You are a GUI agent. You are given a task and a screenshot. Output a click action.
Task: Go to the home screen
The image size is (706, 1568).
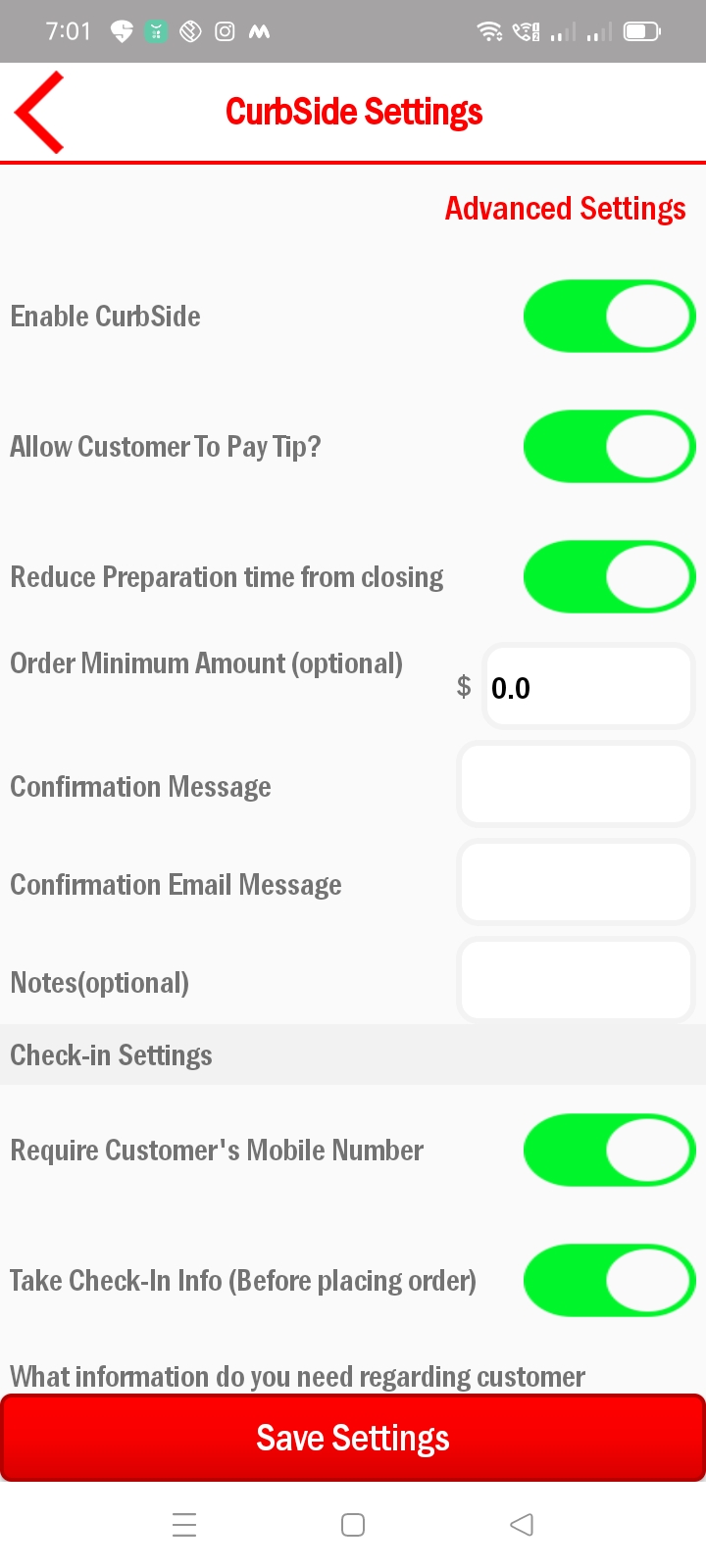[x=353, y=1525]
